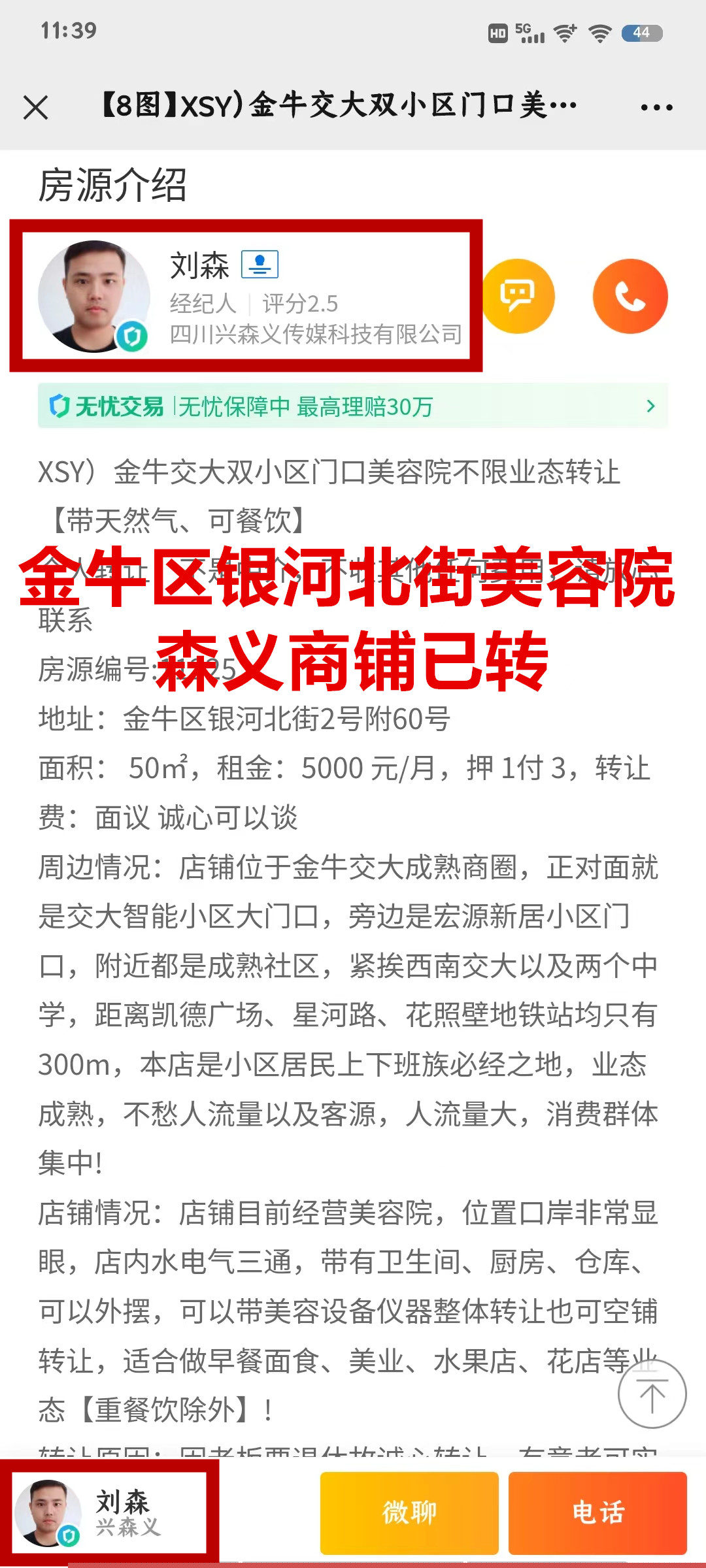This screenshot has height=1568, width=706.
Task: Close the listing page with the X
Action: (x=36, y=107)
